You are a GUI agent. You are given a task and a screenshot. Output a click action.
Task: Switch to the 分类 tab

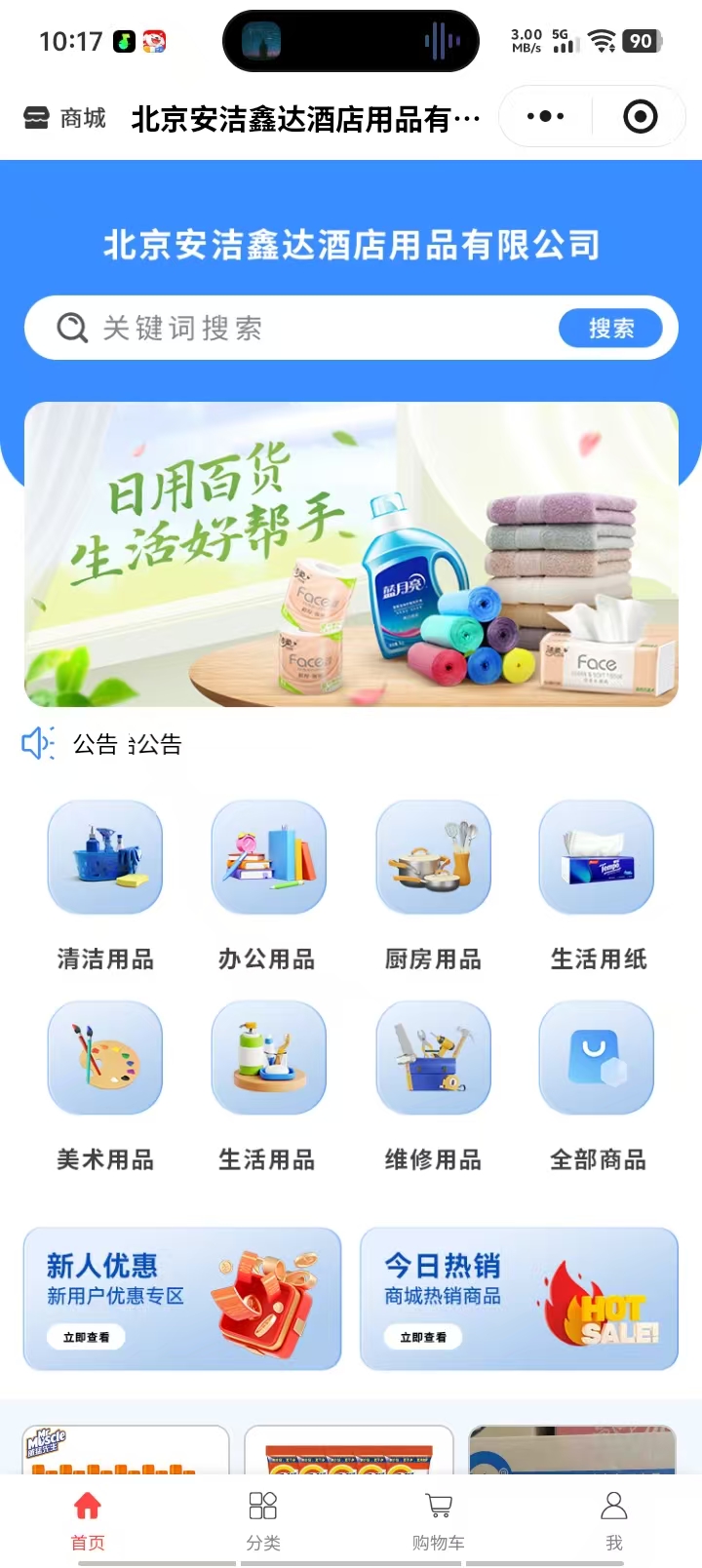(263, 1520)
